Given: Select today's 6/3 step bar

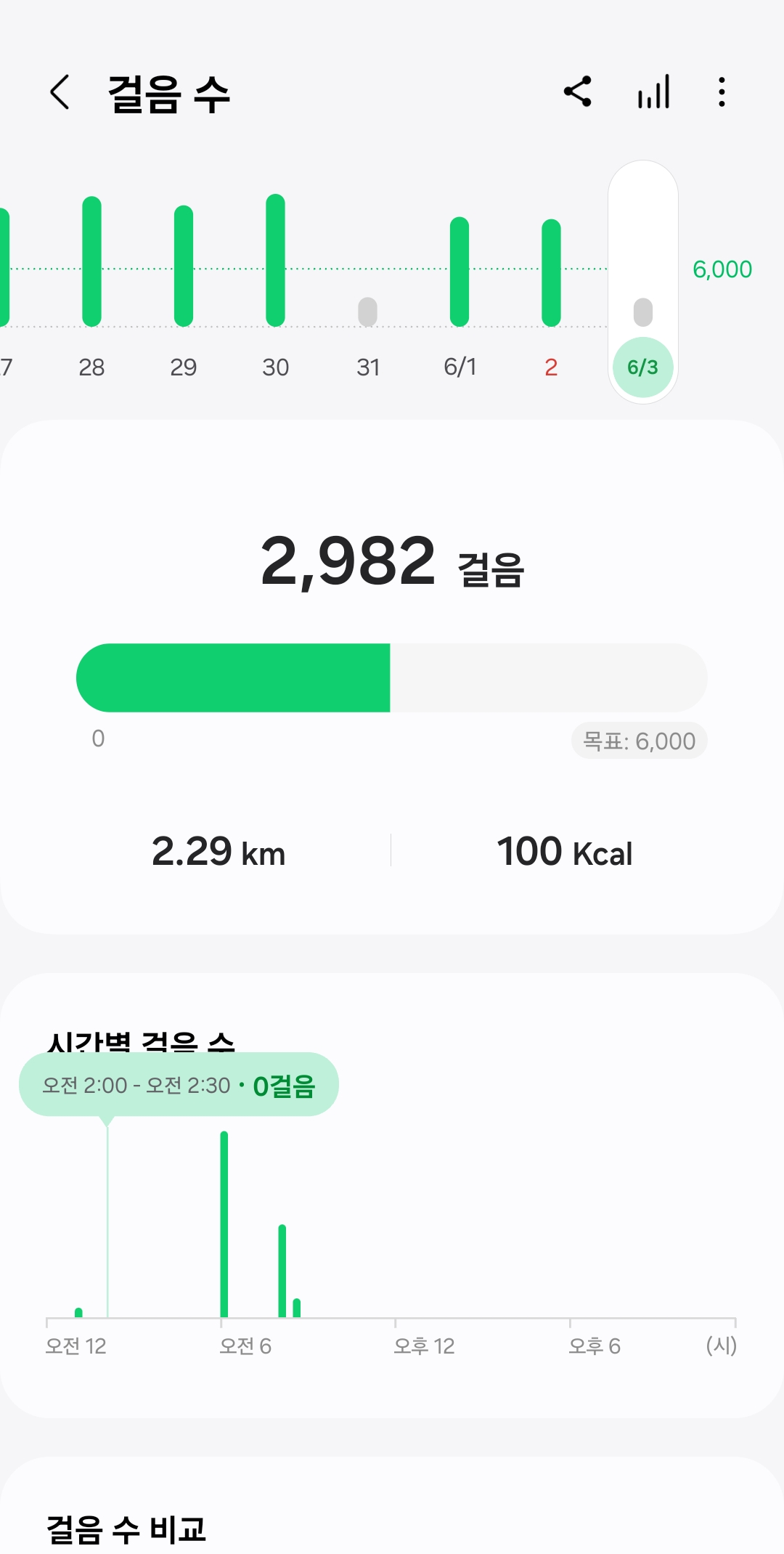Looking at the screenshot, I should point(643,312).
